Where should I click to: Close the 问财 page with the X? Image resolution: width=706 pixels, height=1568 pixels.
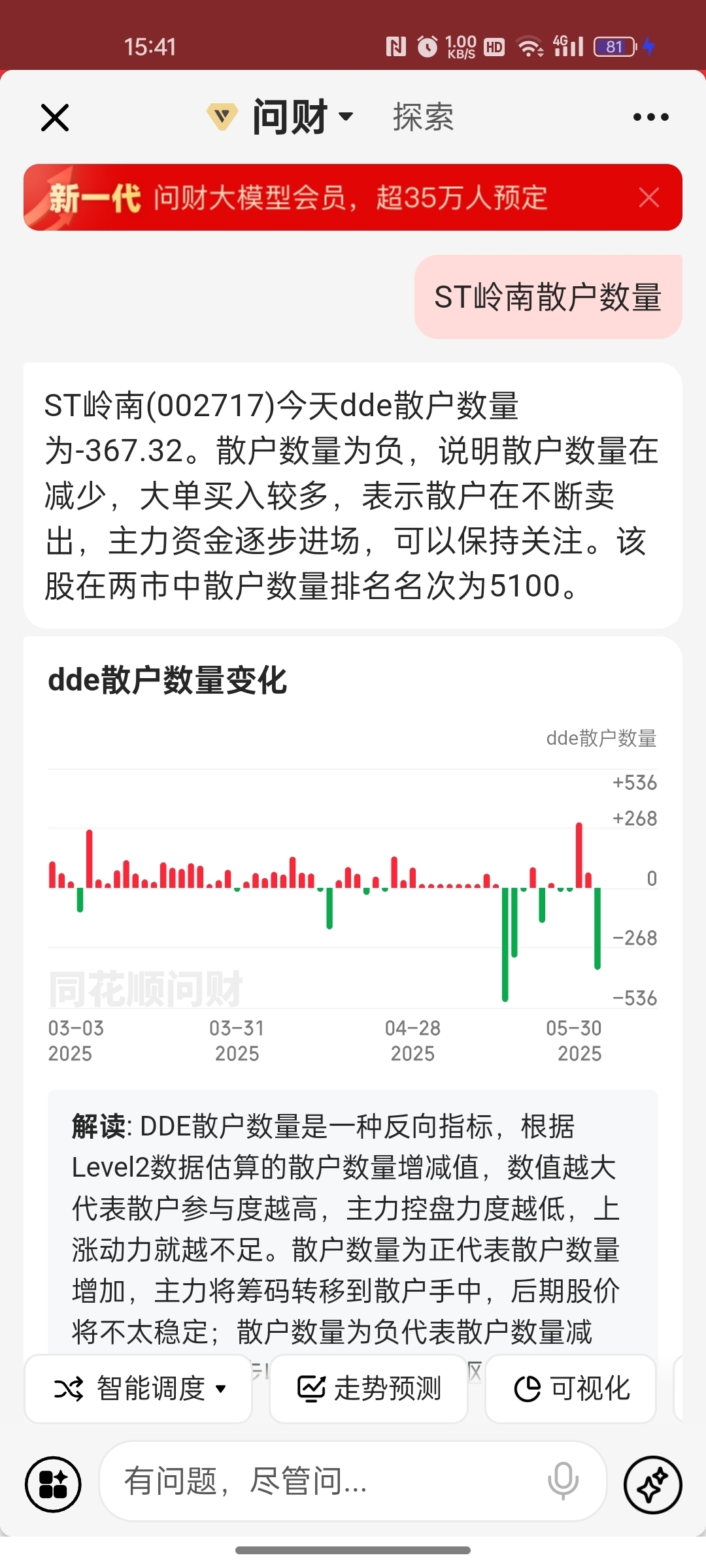[55, 118]
